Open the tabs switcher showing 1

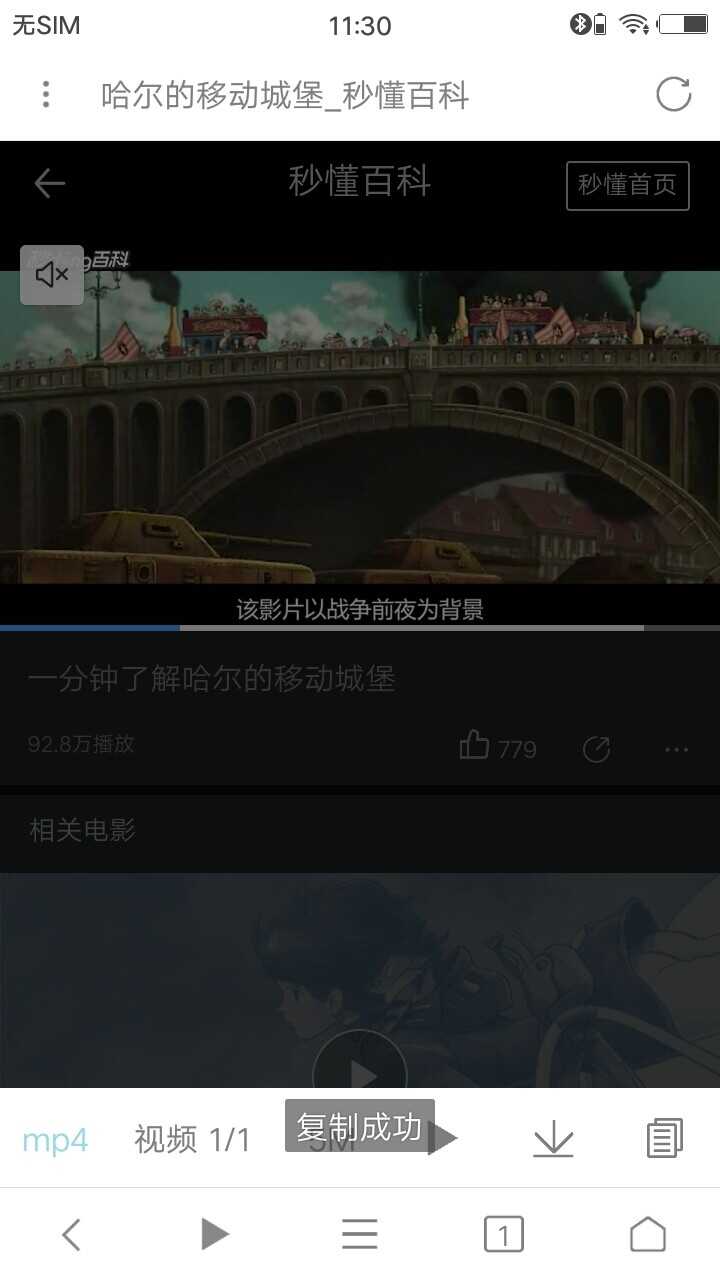504,1233
